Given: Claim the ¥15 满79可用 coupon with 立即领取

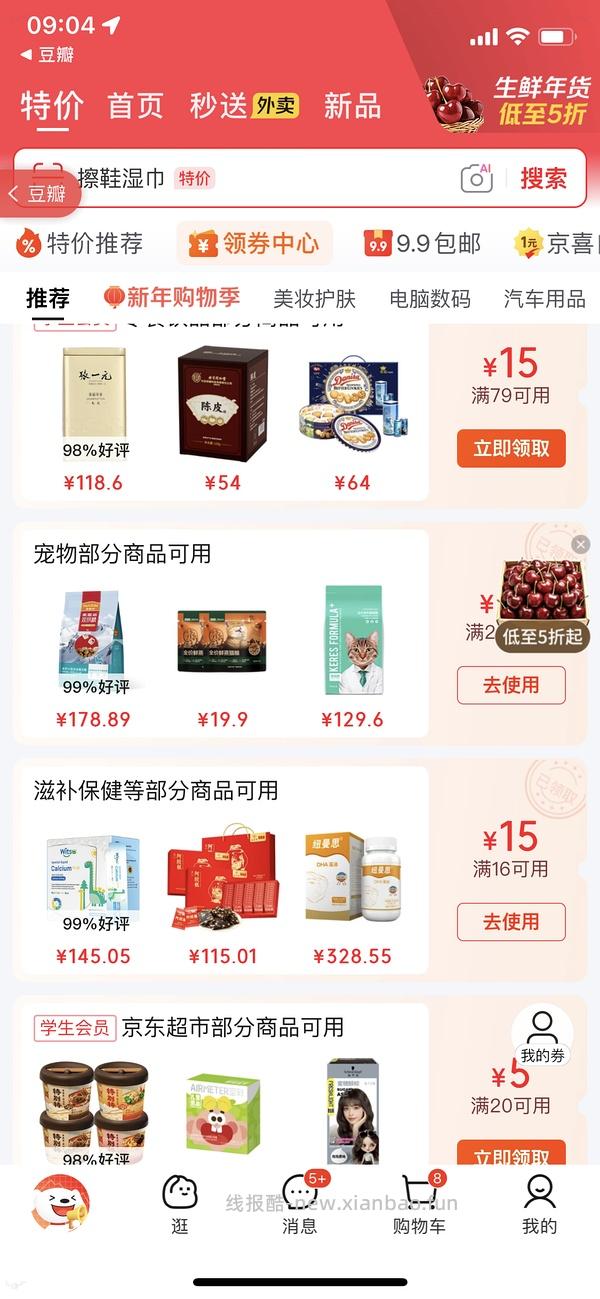Looking at the screenshot, I should click(x=511, y=448).
